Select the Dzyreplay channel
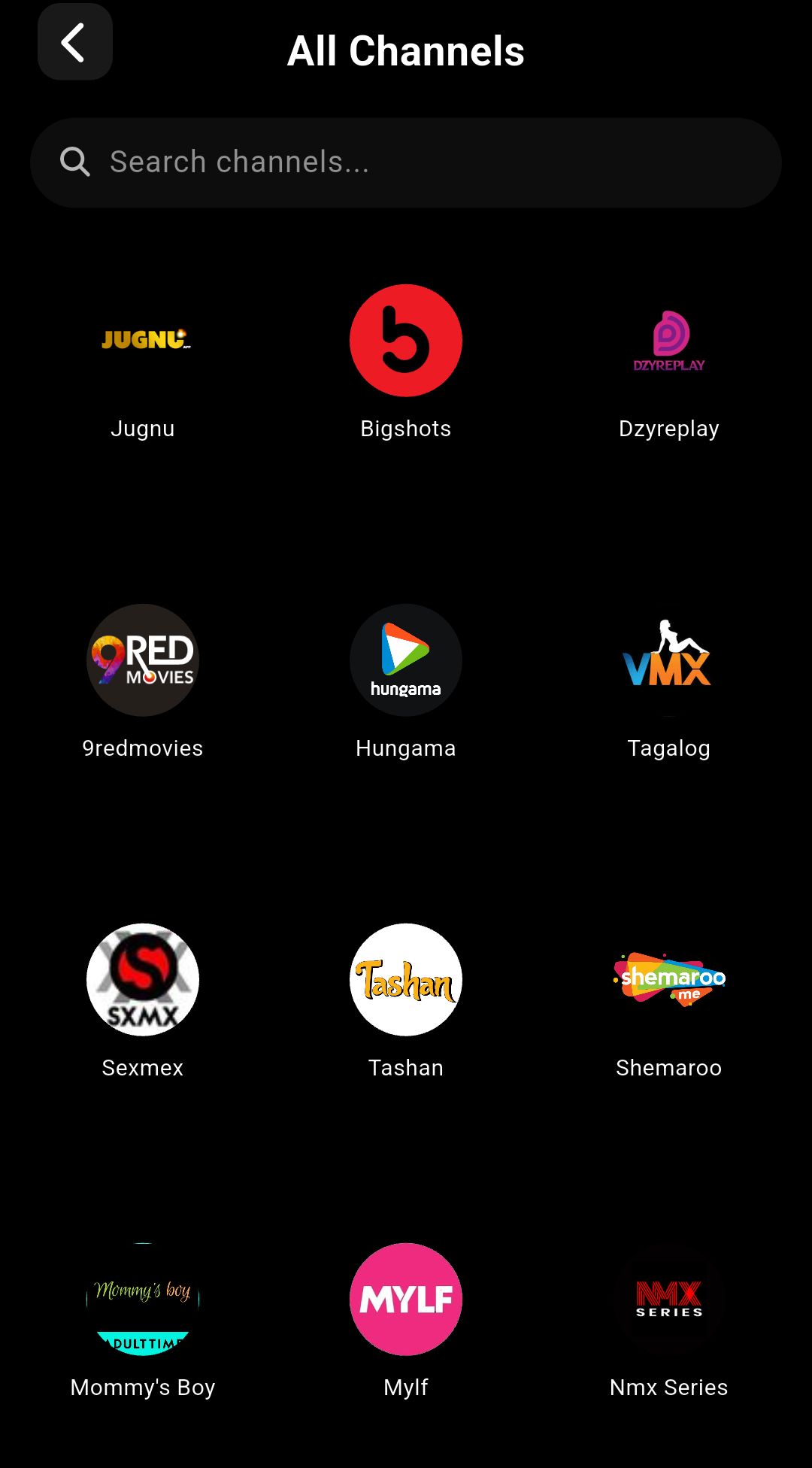 (668, 341)
